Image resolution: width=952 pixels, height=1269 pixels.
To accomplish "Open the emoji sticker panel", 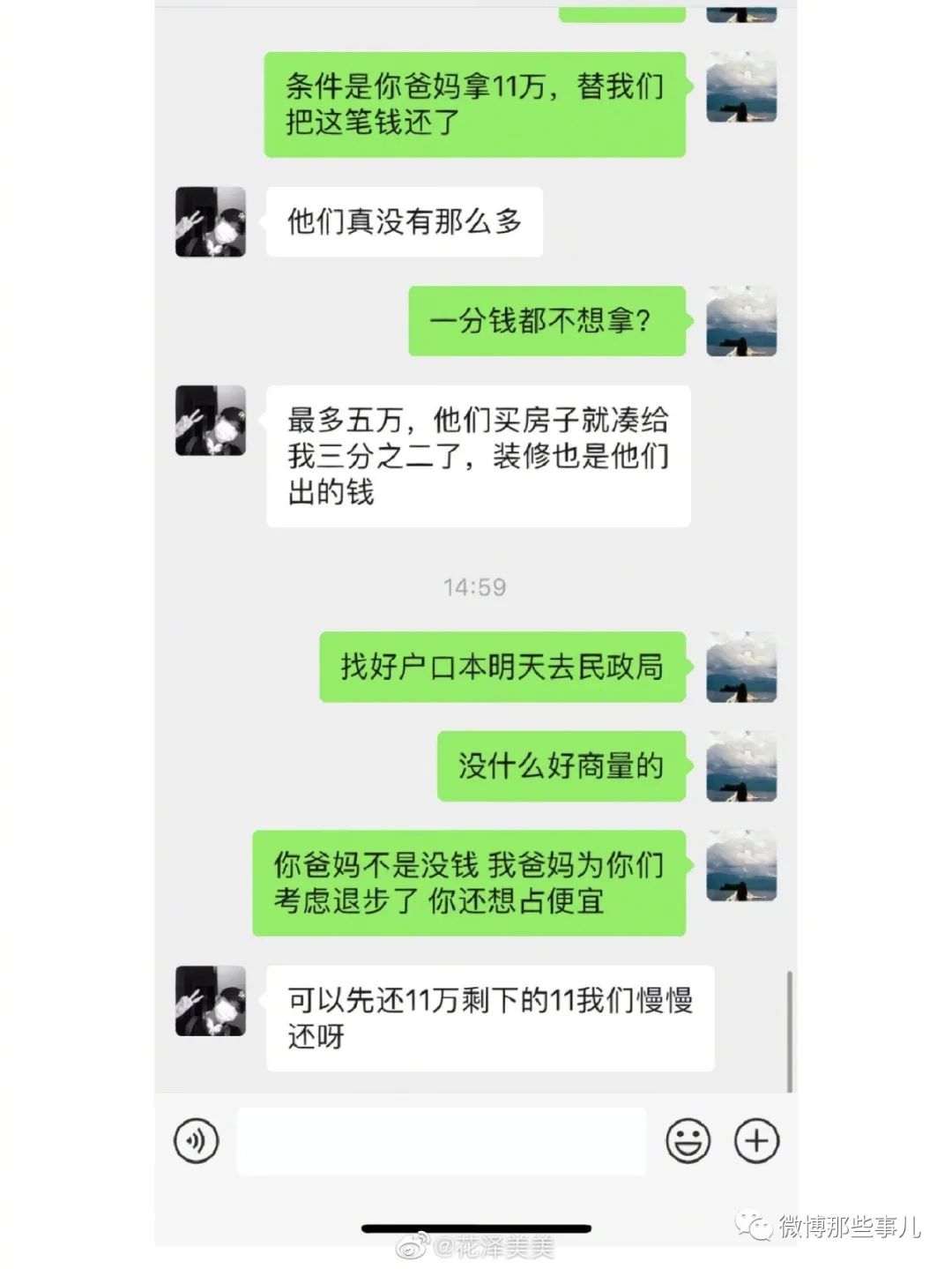I will 688,1141.
